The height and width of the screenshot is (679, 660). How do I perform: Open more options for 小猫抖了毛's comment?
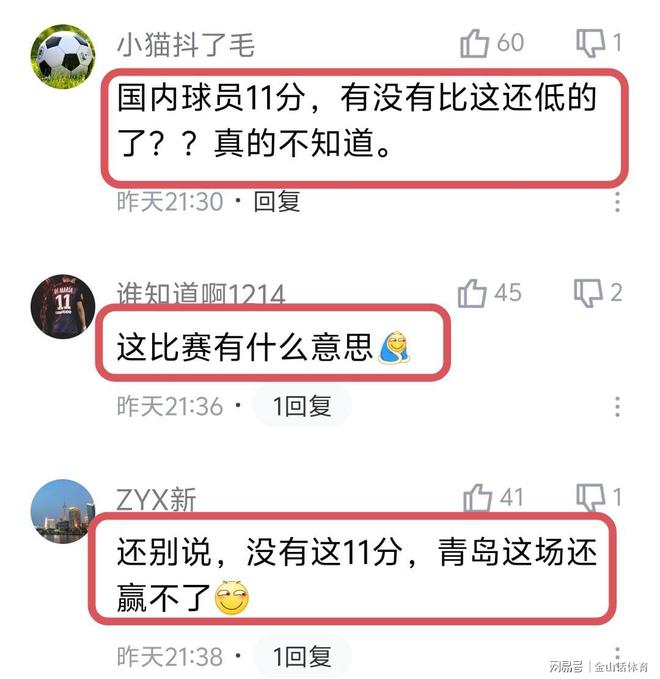tap(617, 202)
